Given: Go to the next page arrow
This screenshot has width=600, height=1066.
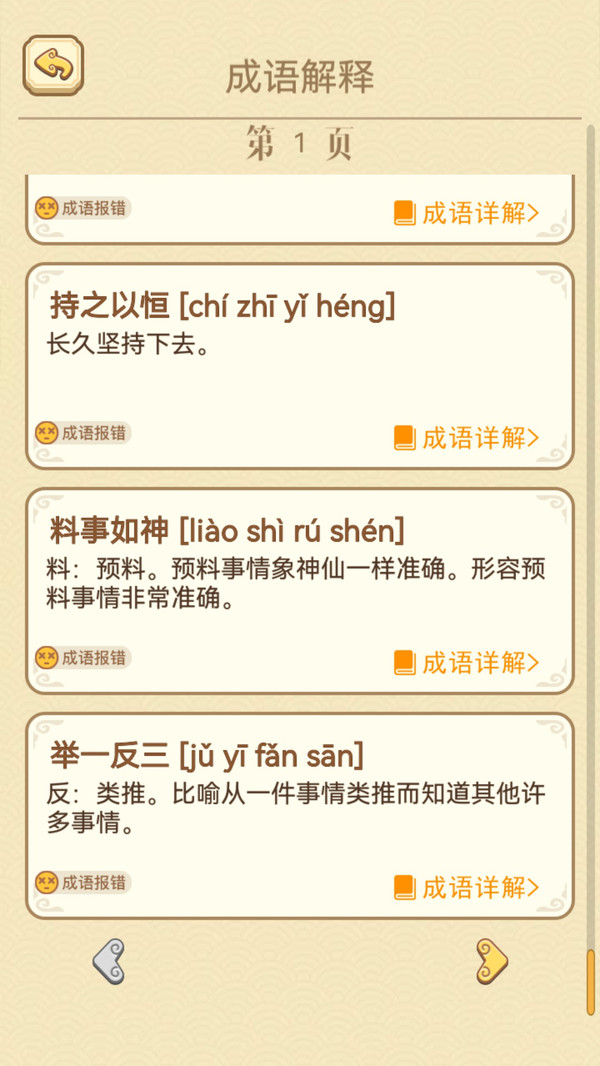Looking at the screenshot, I should 491,962.
